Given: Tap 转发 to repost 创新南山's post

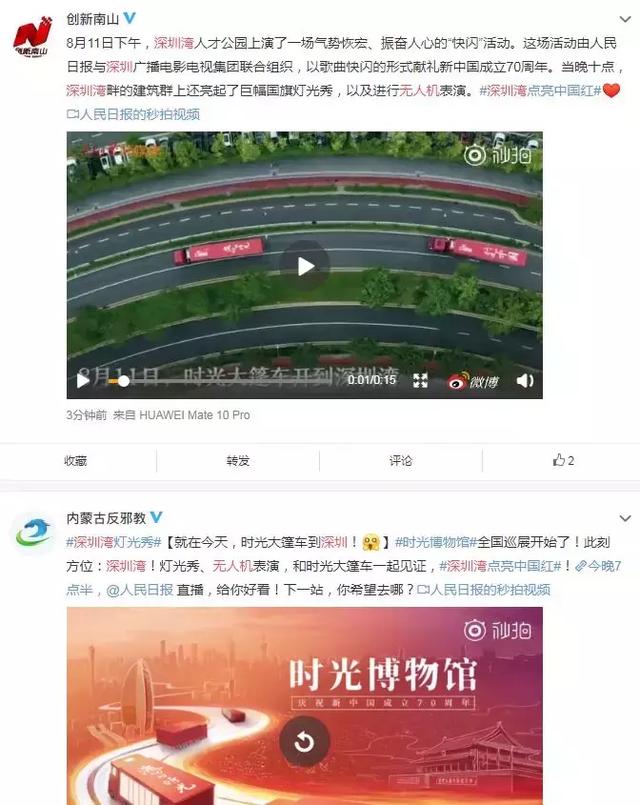Looking at the screenshot, I should coord(238,461).
